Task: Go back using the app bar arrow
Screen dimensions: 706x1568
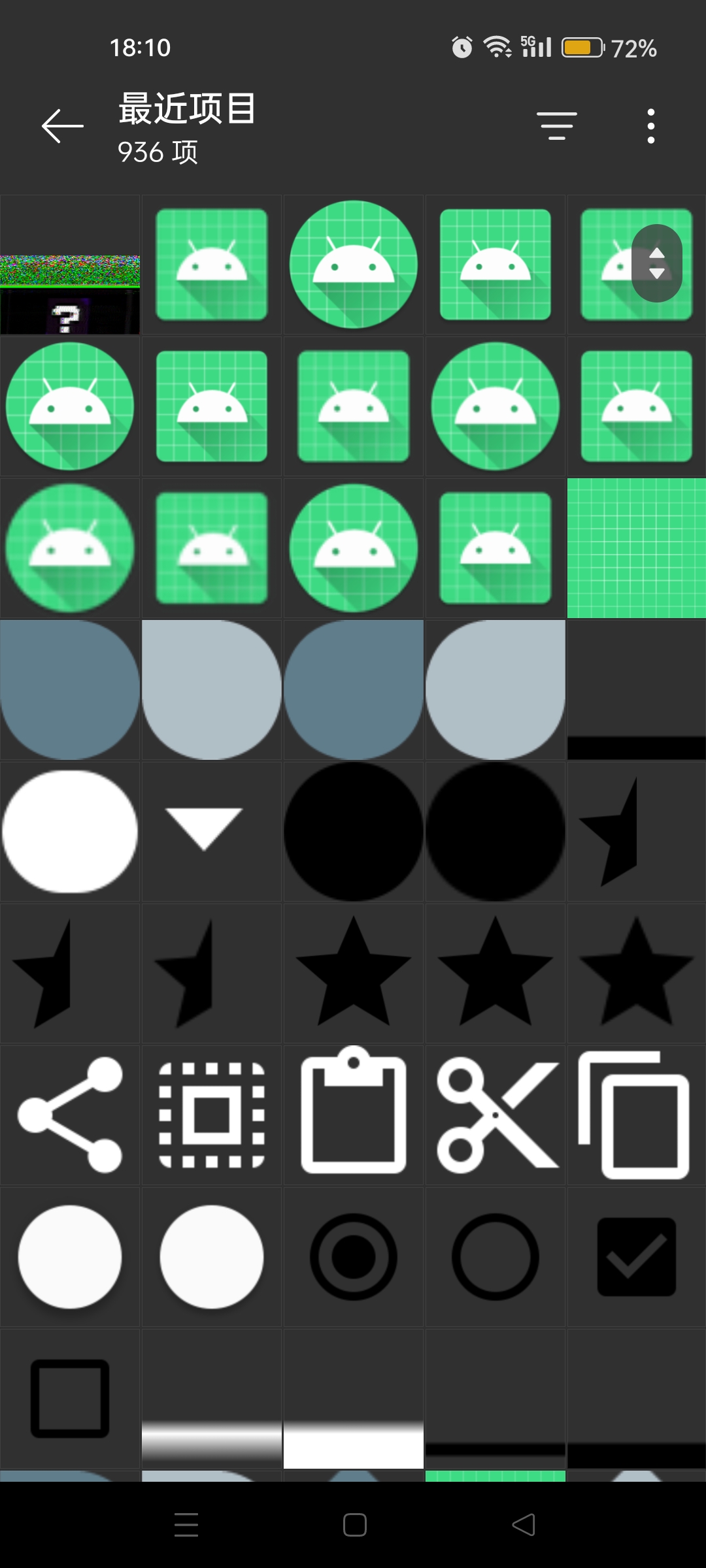Action: (x=63, y=126)
